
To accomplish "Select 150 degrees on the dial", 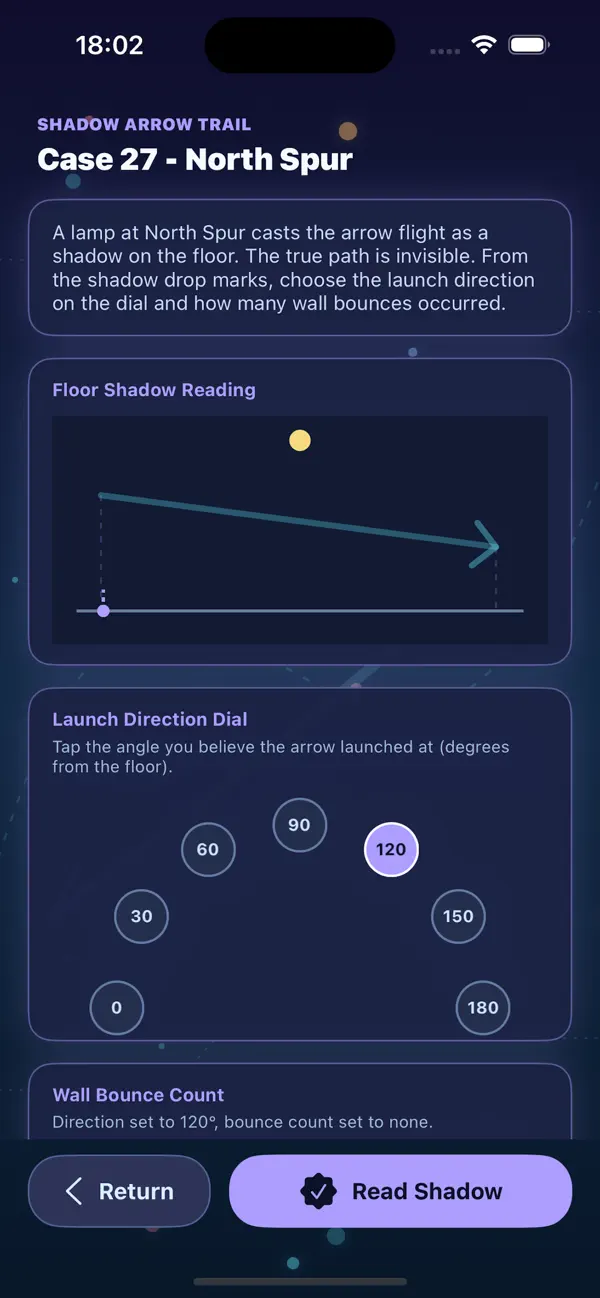I will (458, 916).
